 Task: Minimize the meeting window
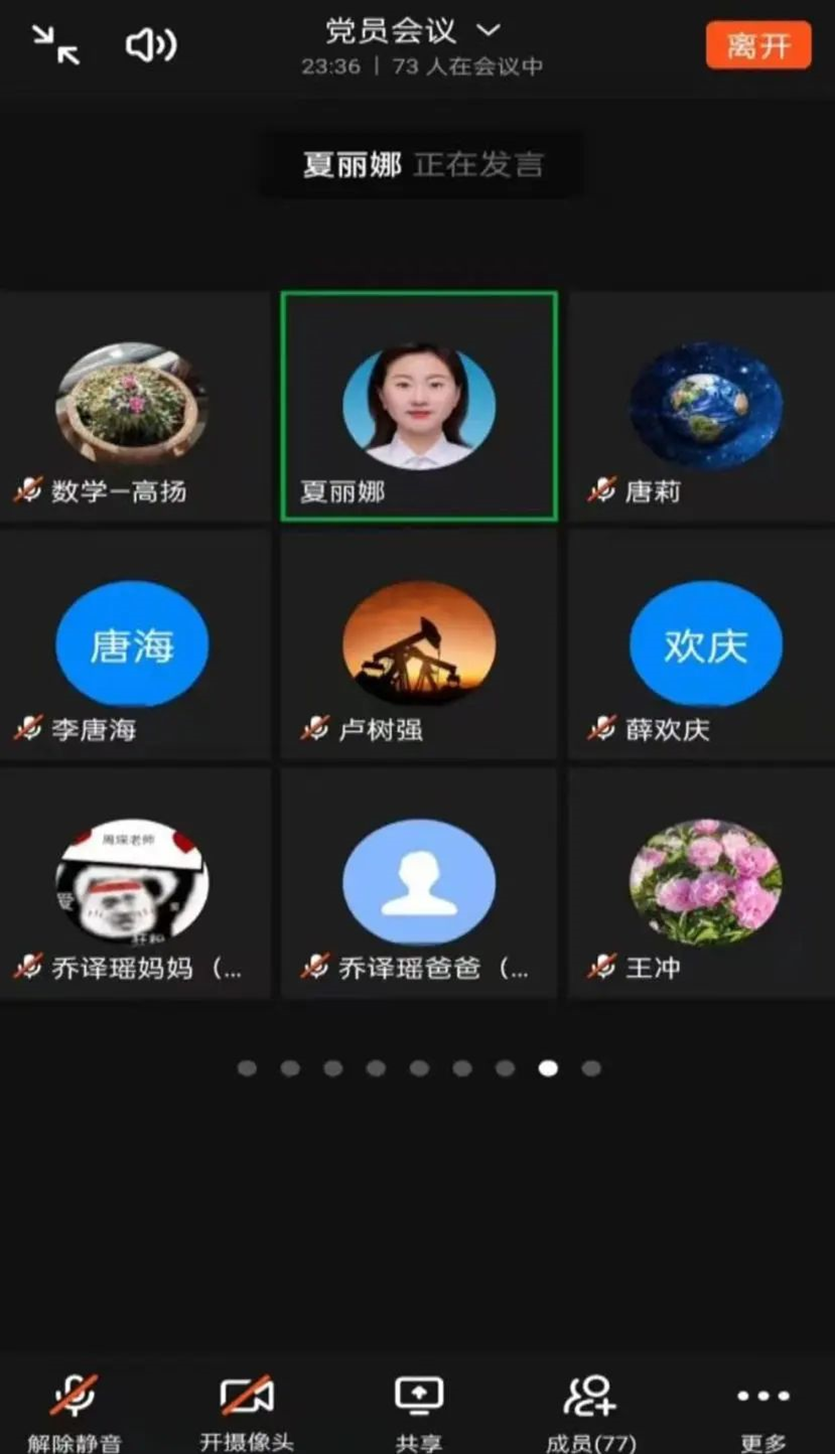coord(55,45)
